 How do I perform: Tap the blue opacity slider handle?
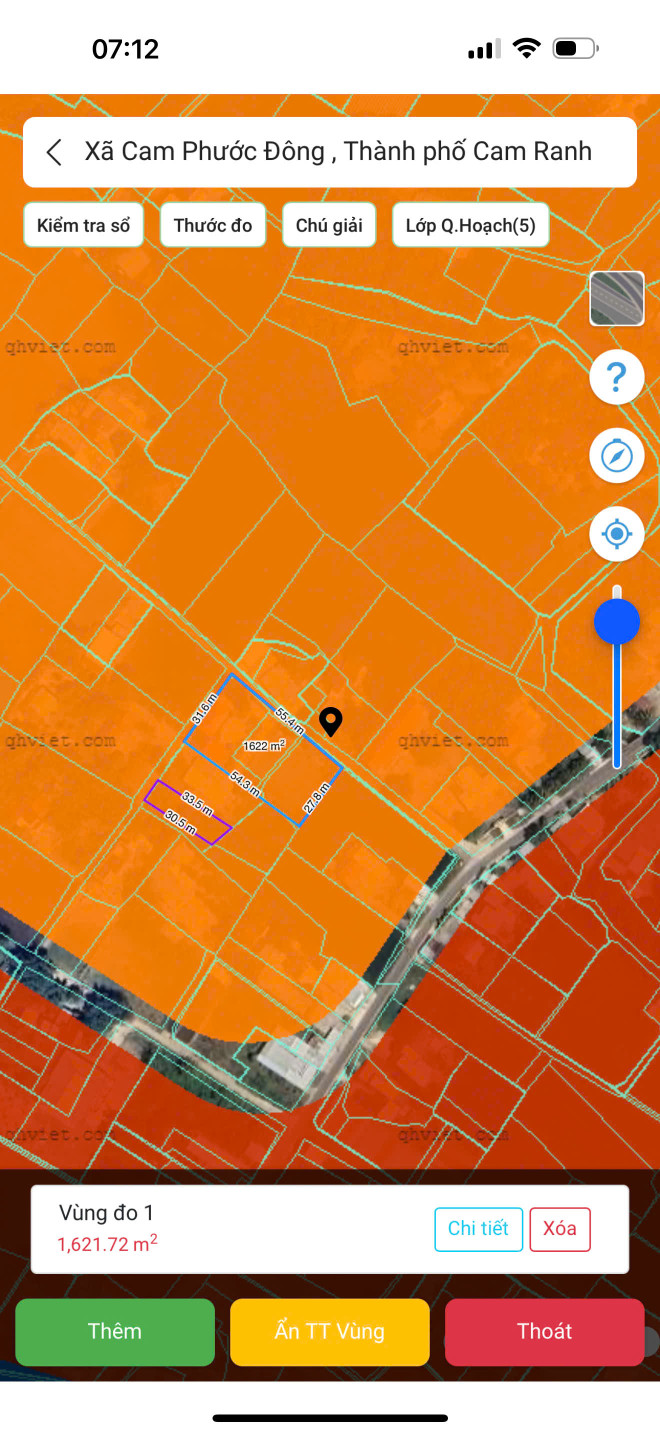tap(617, 622)
